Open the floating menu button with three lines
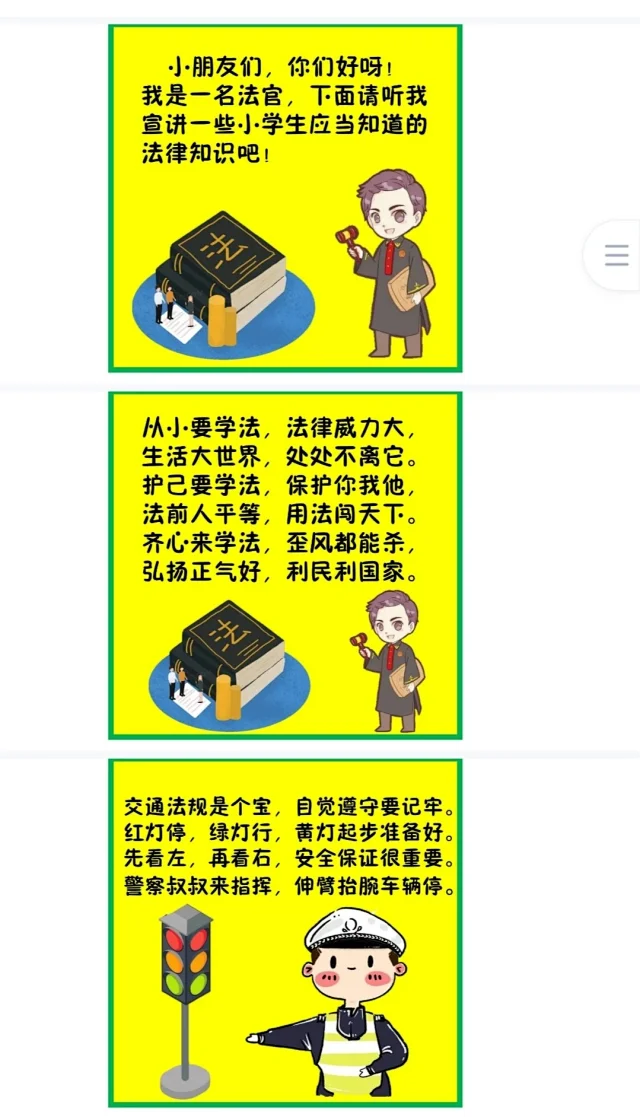The height and width of the screenshot is (1117, 640). (616, 254)
